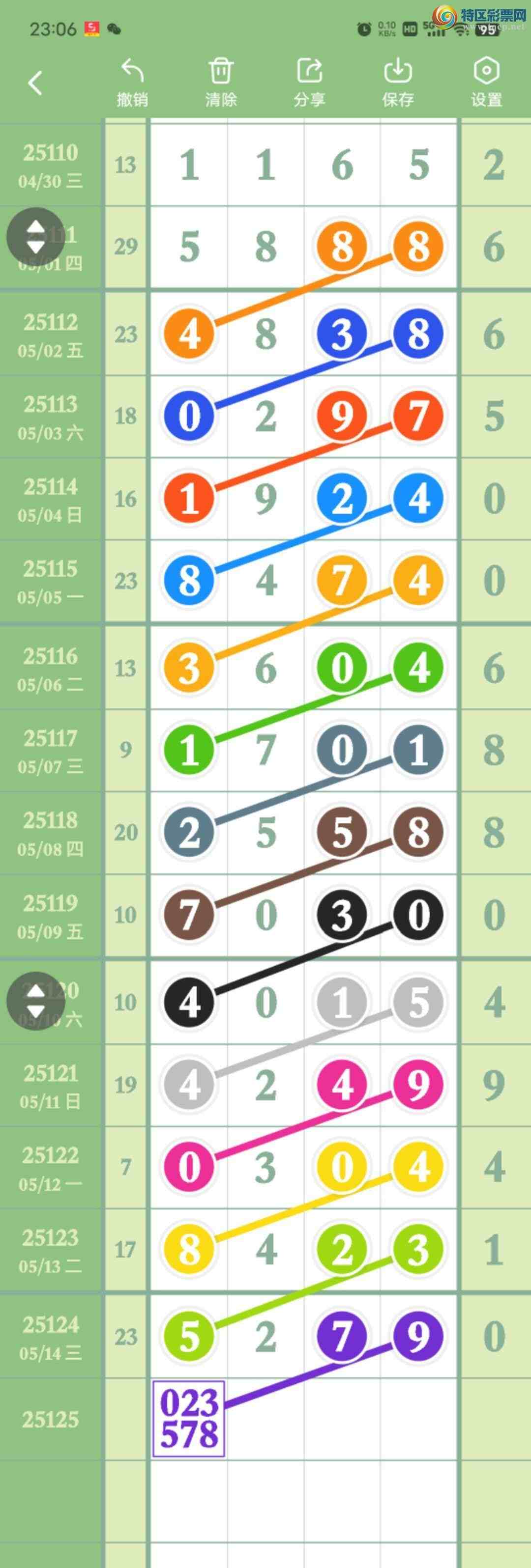Tap the up-down handle beside row 25120
Screen dimensions: 531x1568
coord(36,1001)
